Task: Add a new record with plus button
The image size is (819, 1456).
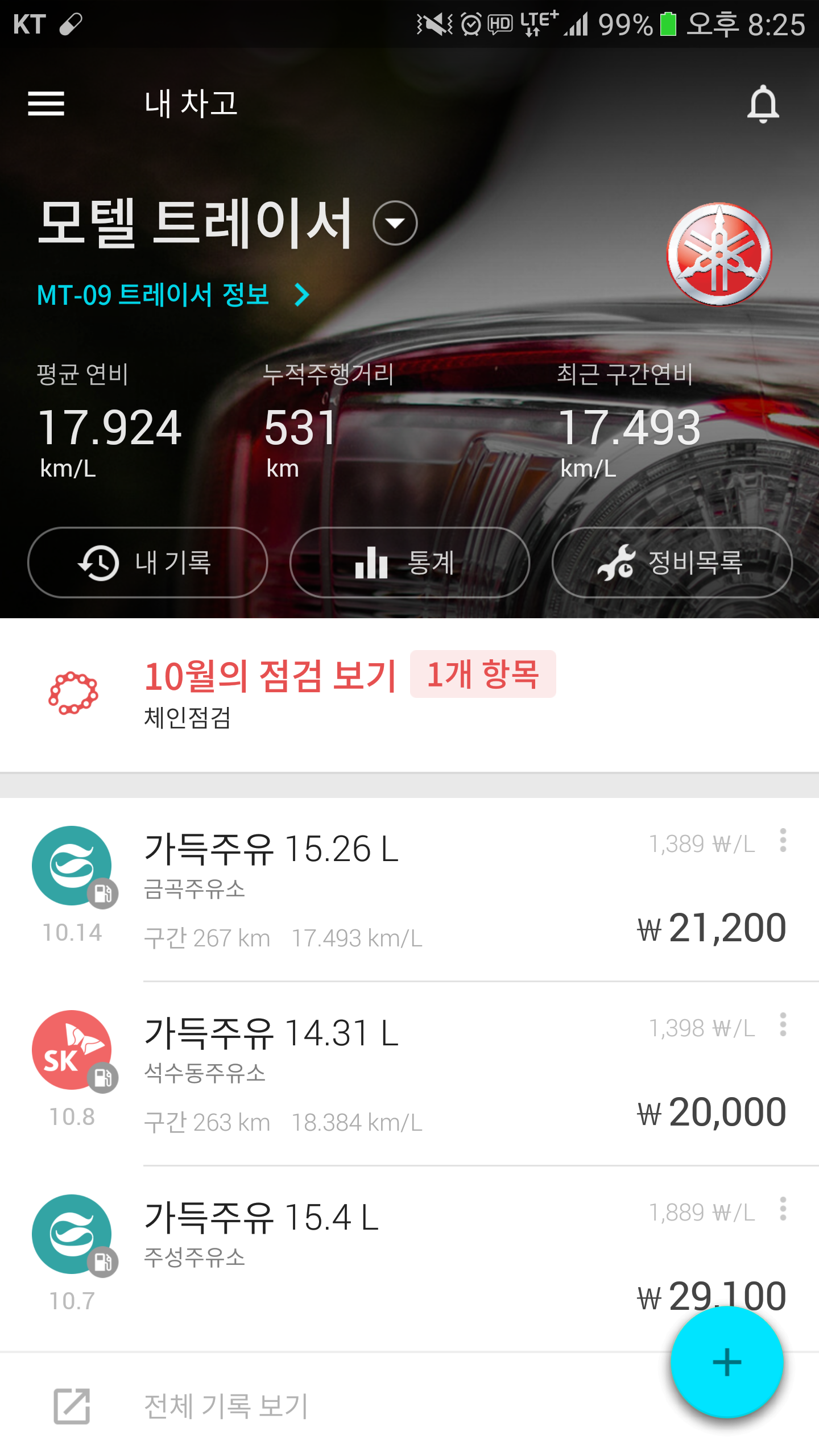Action: pyautogui.click(x=726, y=1363)
